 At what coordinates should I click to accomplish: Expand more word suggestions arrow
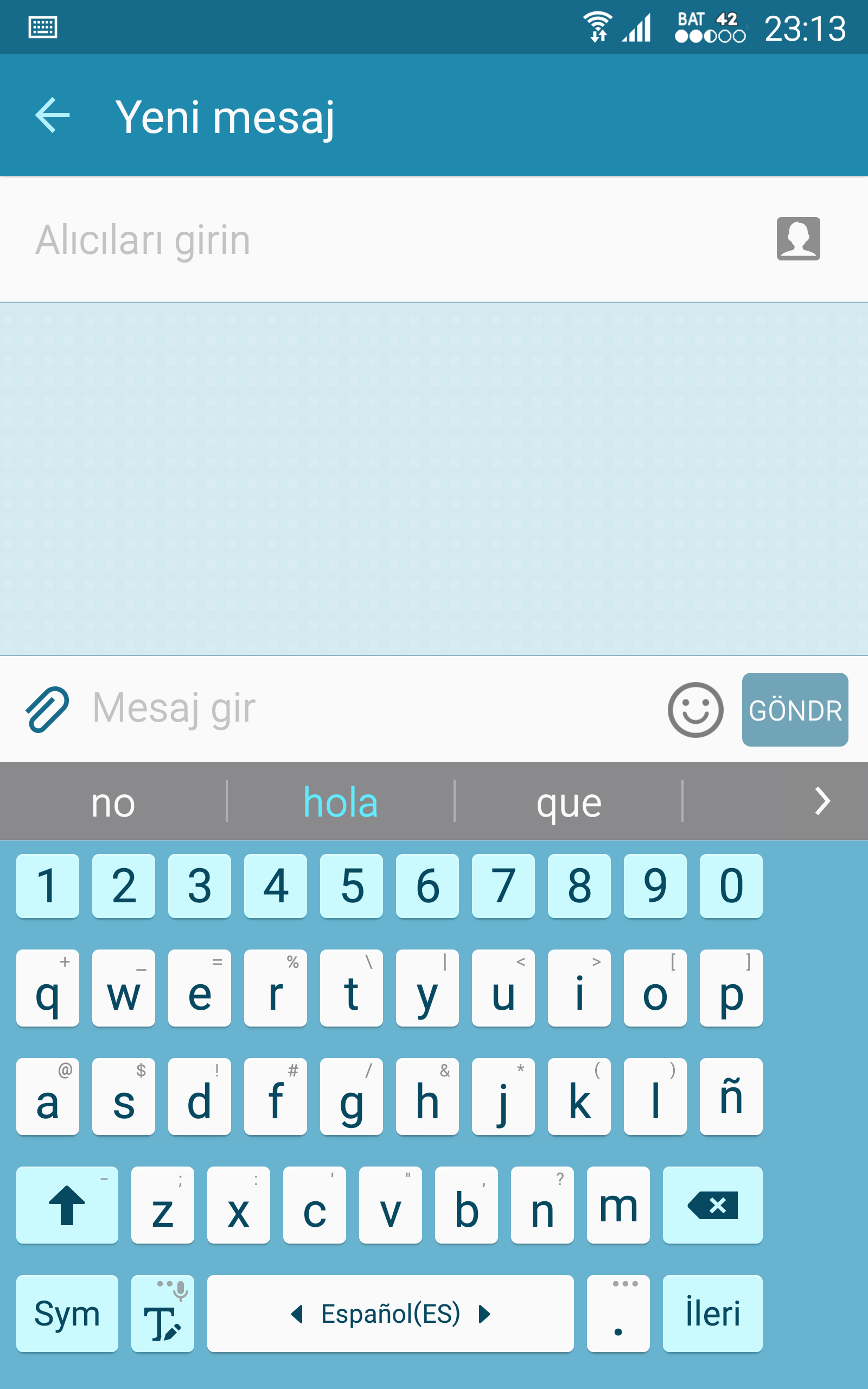pos(822,801)
